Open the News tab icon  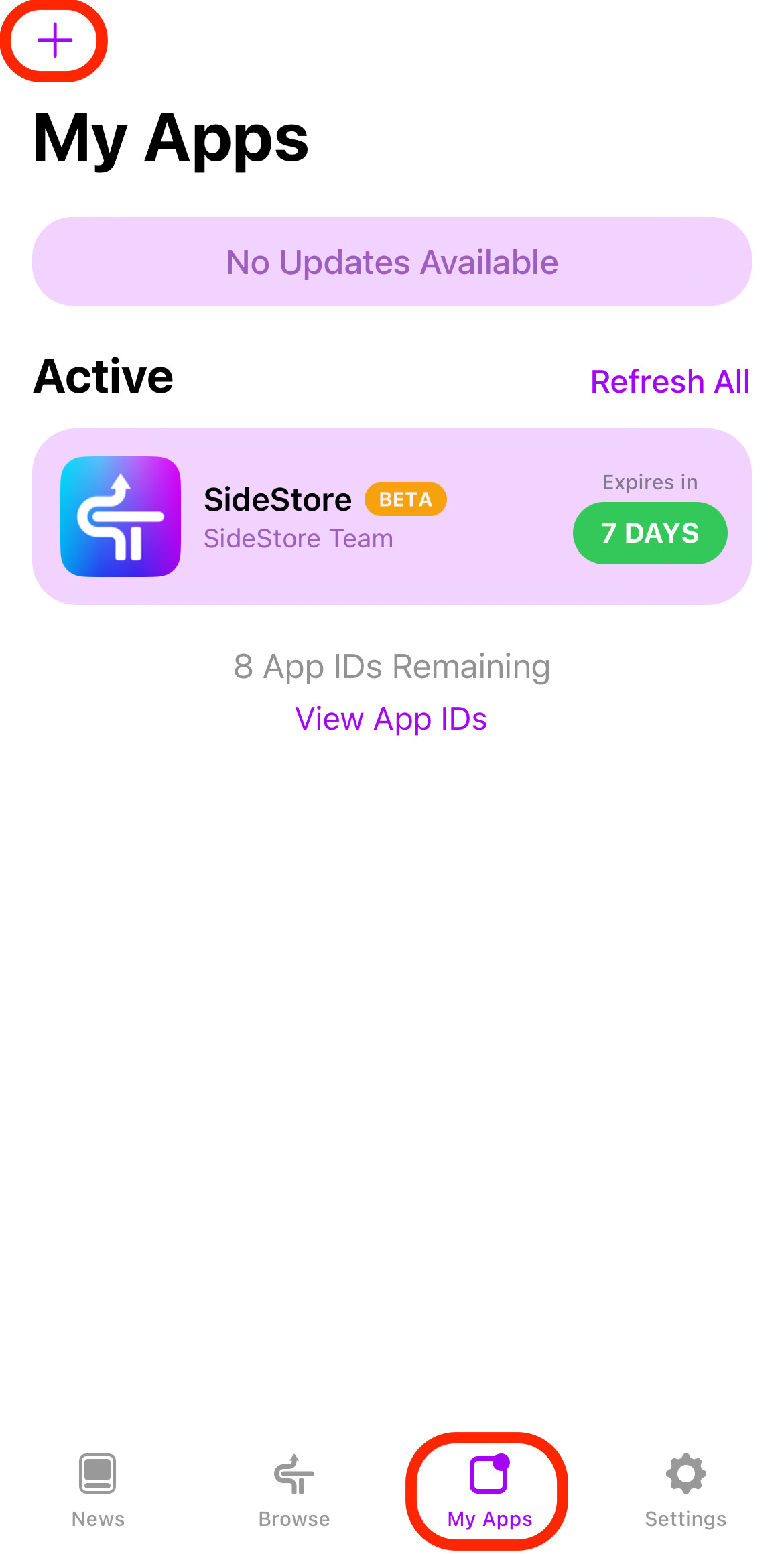coord(98,1474)
